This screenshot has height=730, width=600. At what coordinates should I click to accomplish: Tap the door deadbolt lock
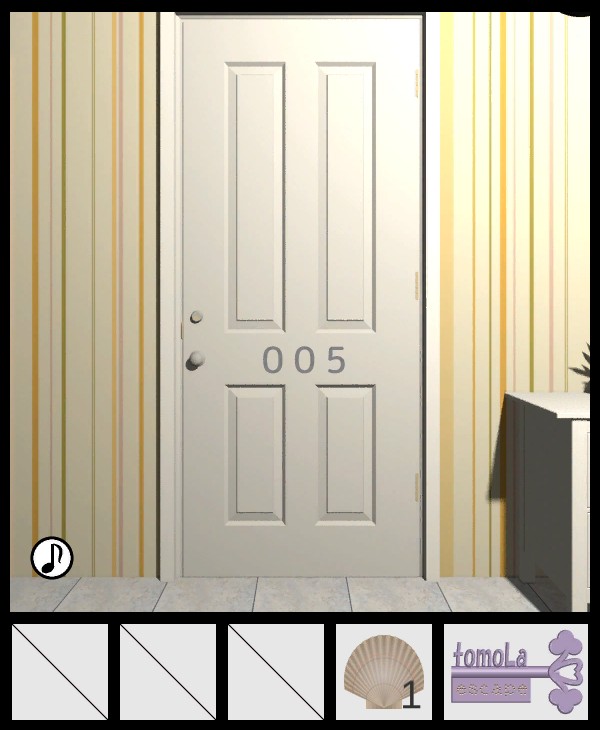tap(196, 317)
